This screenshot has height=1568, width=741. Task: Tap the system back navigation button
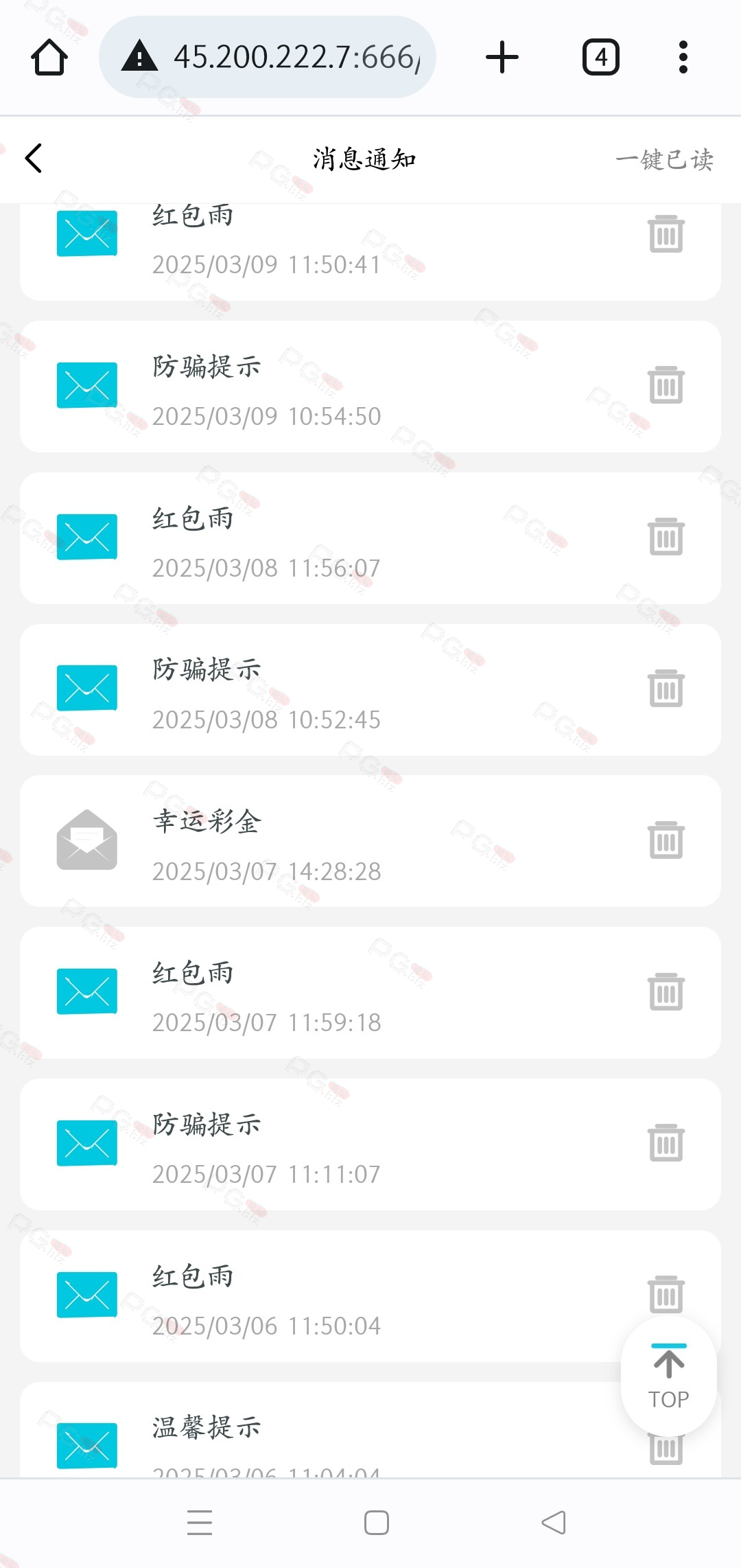pos(554,1523)
